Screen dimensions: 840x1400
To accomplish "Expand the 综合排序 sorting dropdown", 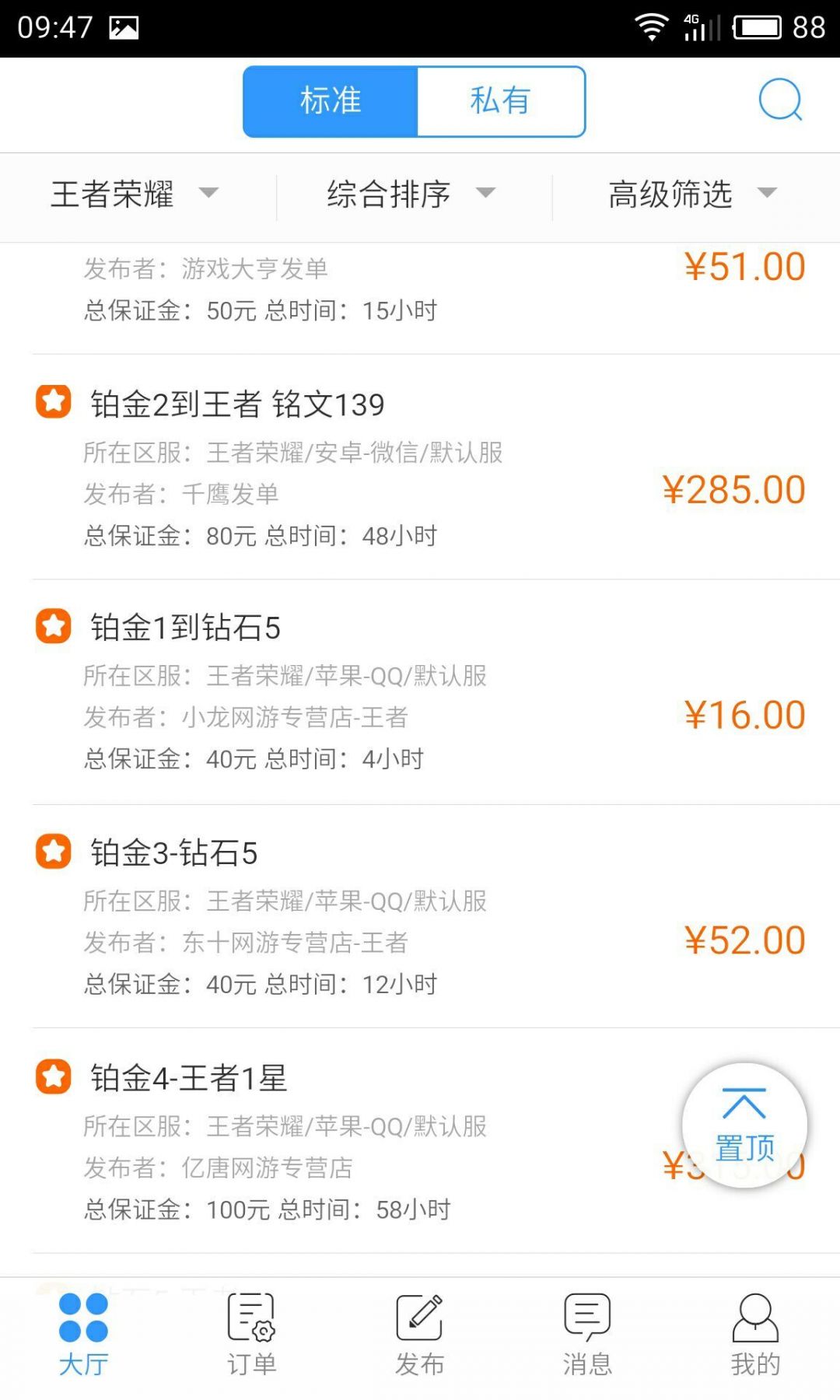I will point(408,196).
